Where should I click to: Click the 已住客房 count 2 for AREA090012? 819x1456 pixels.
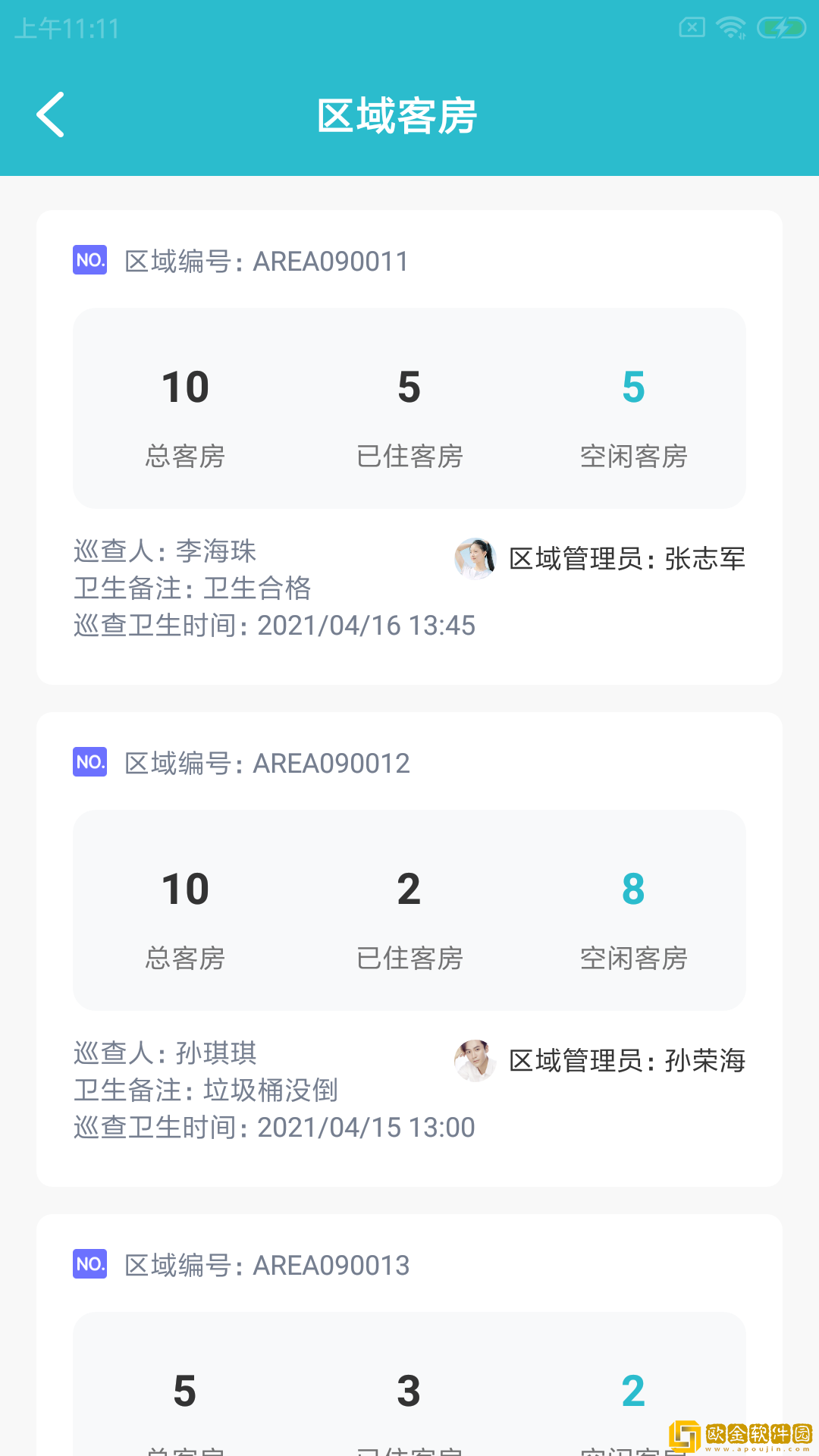coord(409,889)
